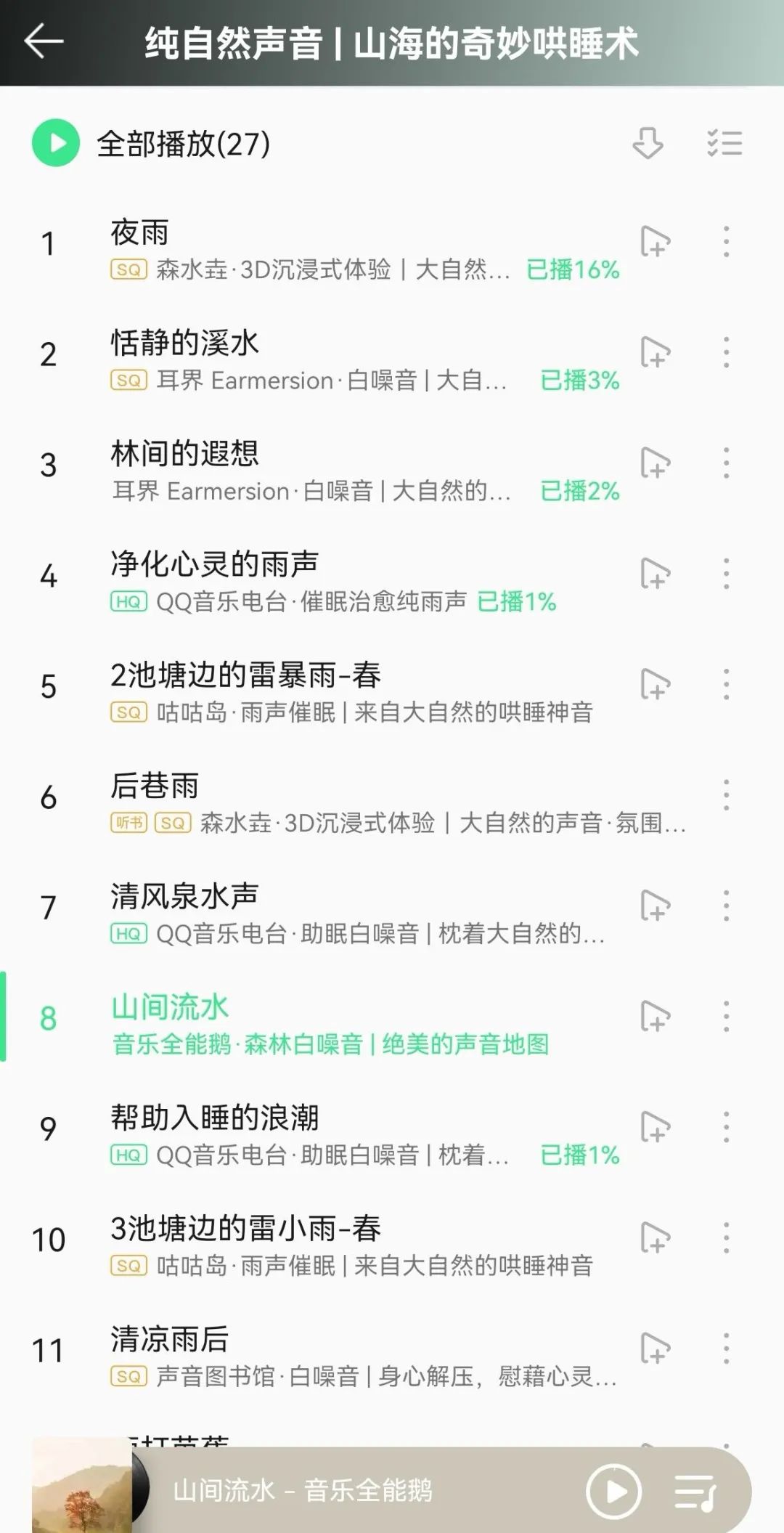Open more options for 林间的遐想

coord(726,463)
